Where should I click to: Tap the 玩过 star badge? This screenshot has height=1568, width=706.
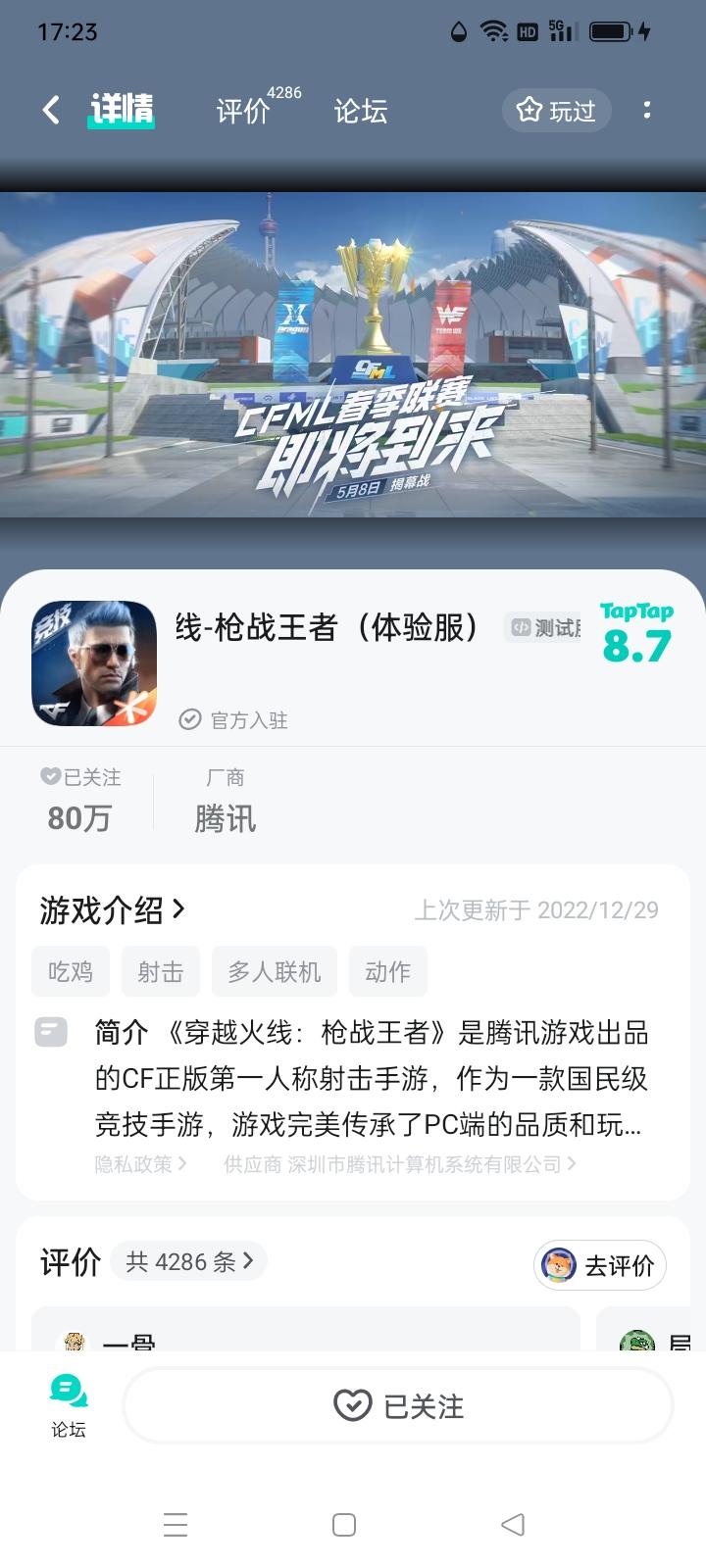click(555, 110)
